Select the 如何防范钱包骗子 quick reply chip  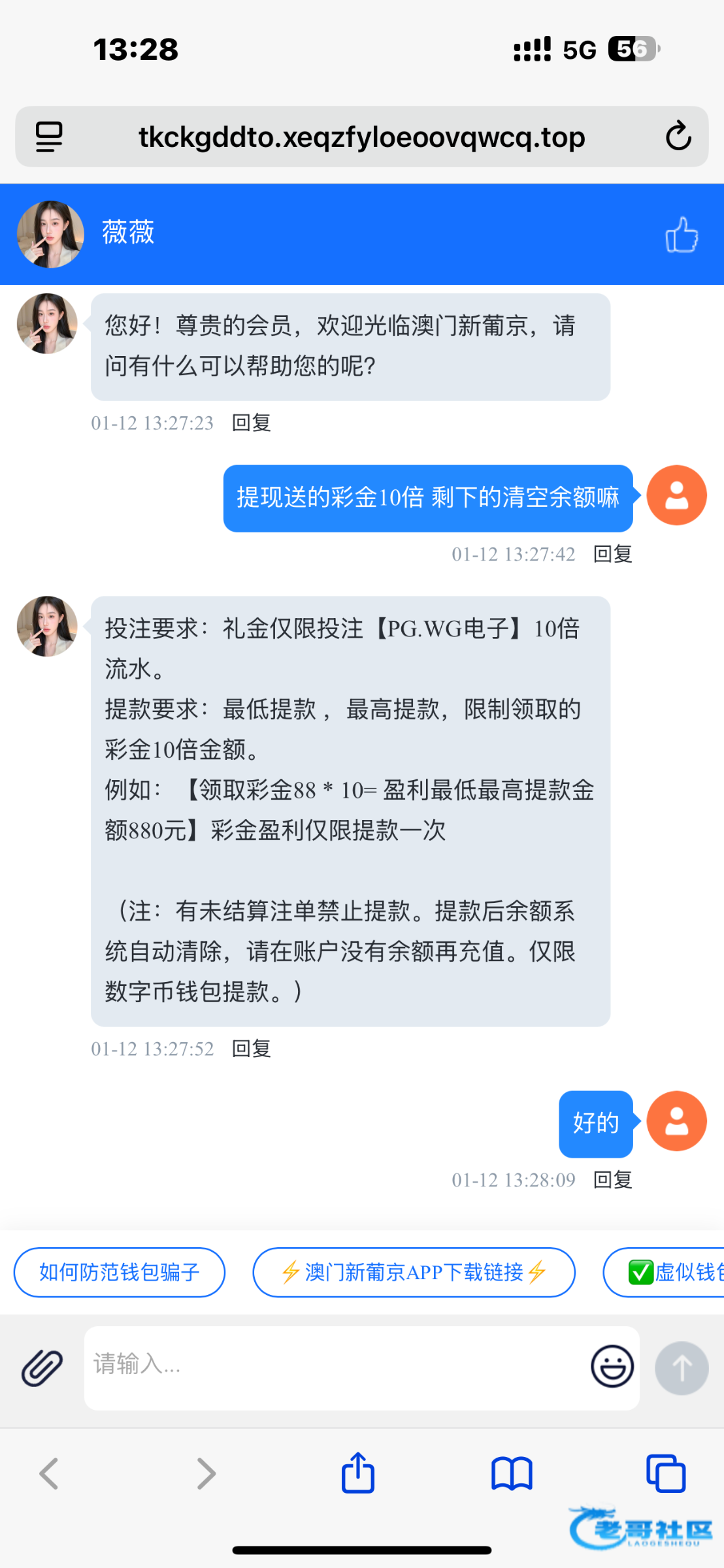click(x=120, y=1272)
